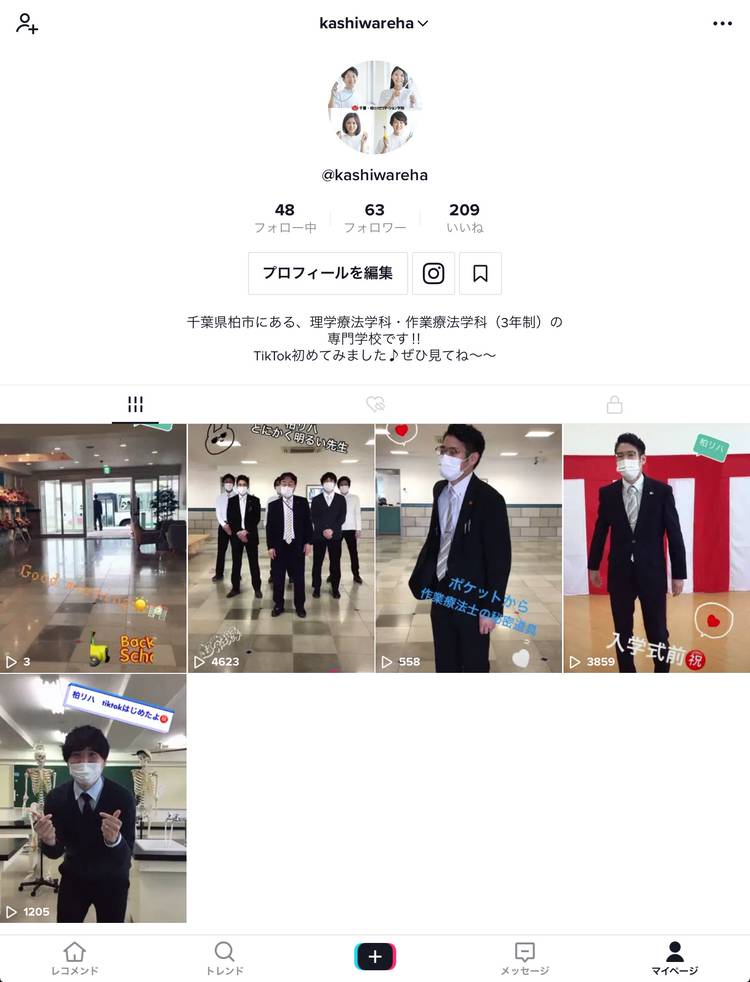Play the video with 3 views

click(x=93, y=547)
